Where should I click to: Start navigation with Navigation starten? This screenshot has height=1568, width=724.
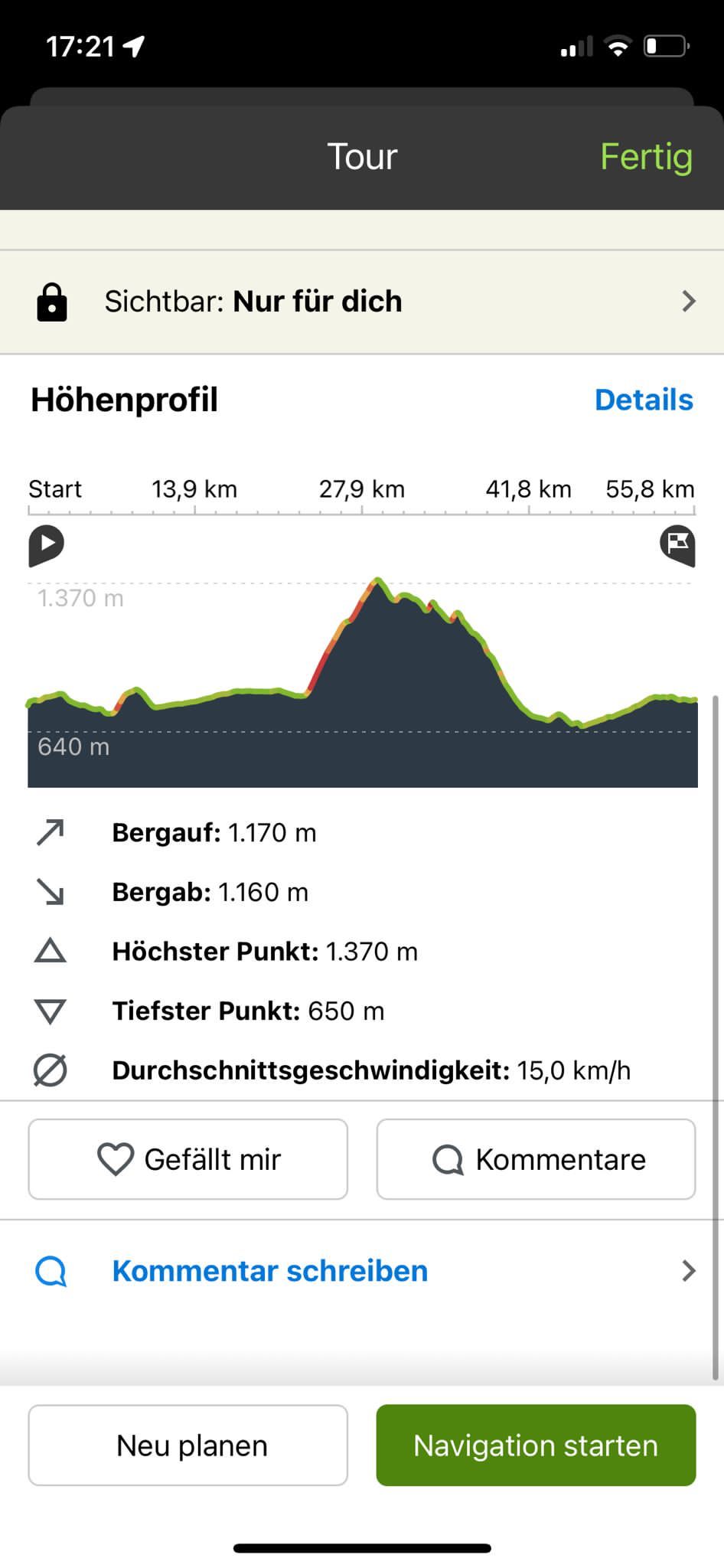click(536, 1445)
